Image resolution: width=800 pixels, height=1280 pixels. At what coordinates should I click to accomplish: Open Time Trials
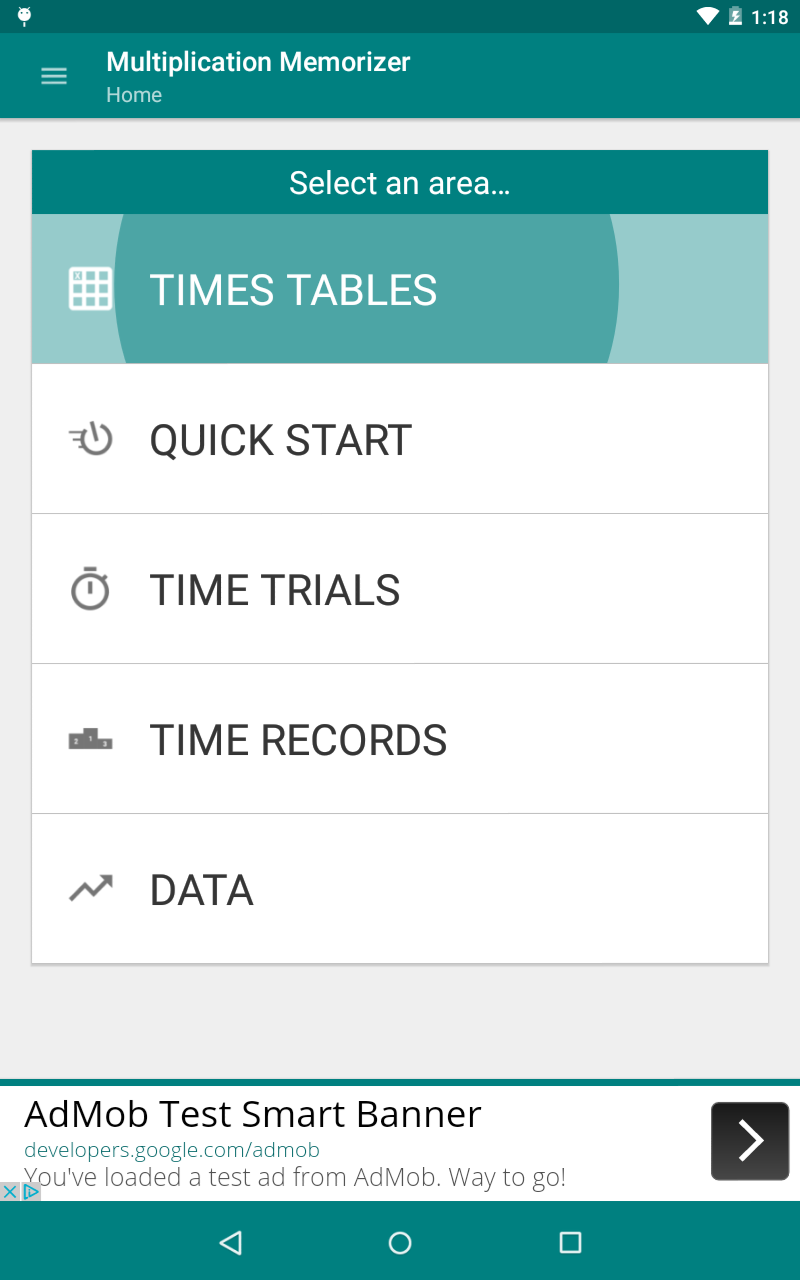pos(400,589)
